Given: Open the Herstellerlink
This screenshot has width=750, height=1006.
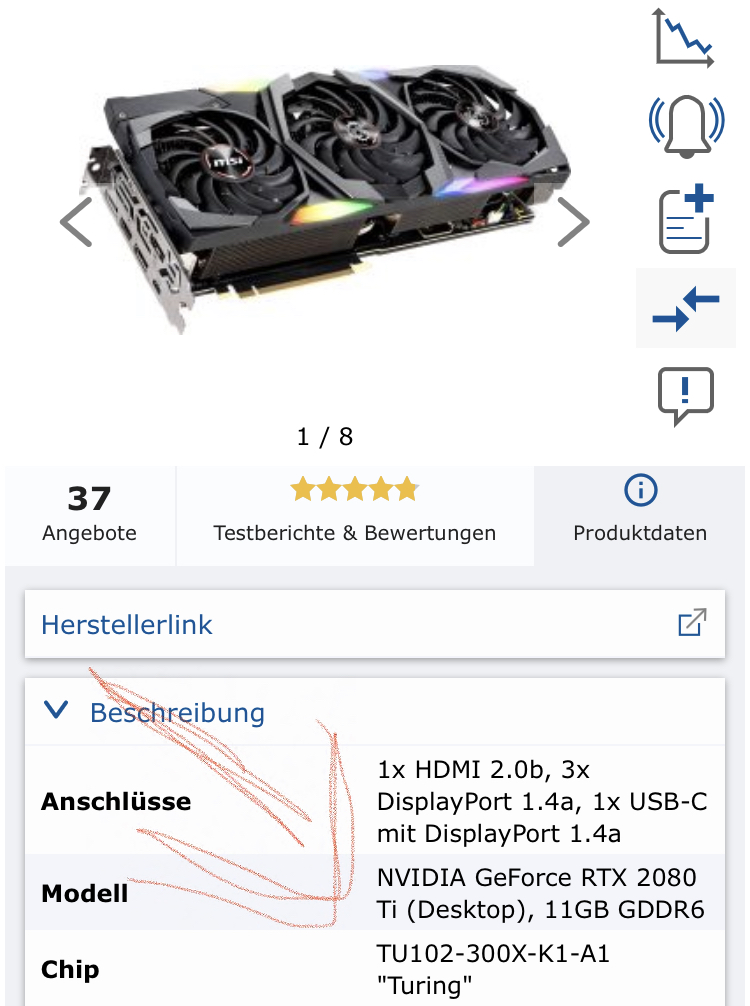Looking at the screenshot, I should click(x=374, y=625).
